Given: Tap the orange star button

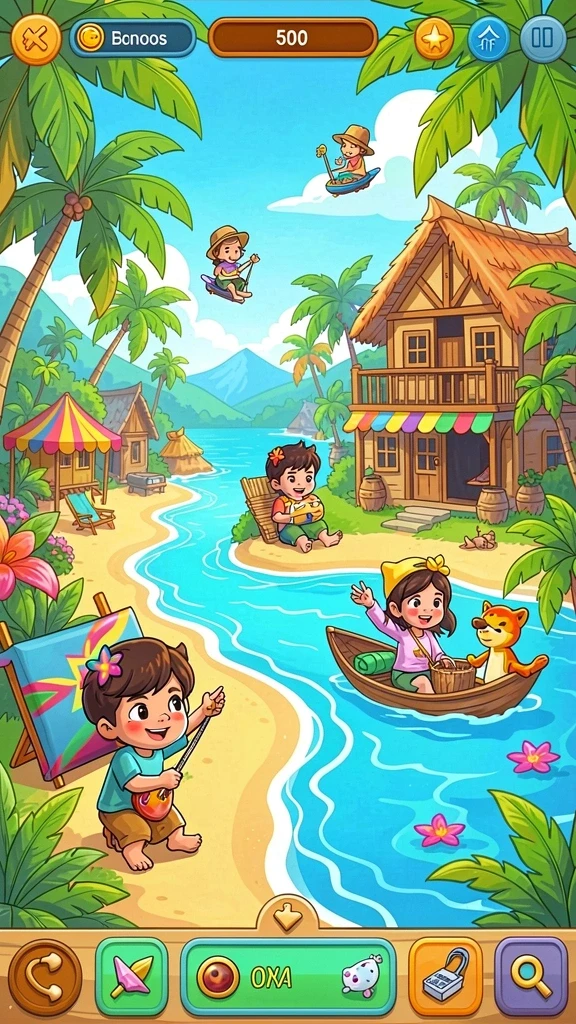Looking at the screenshot, I should click(434, 39).
